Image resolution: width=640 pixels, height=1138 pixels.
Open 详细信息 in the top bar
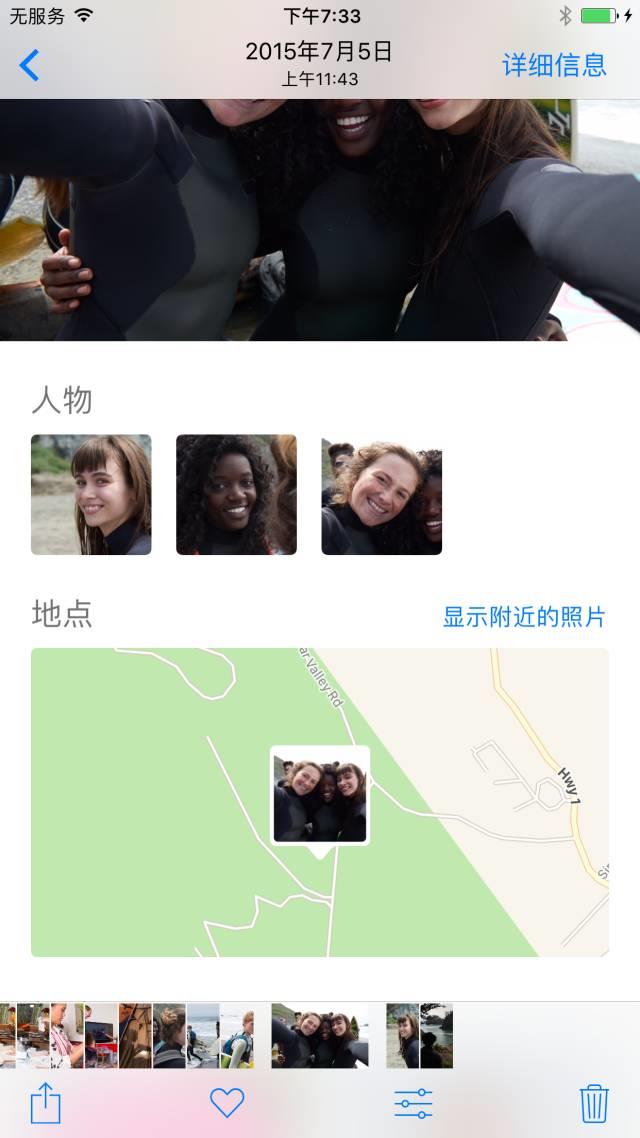554,66
